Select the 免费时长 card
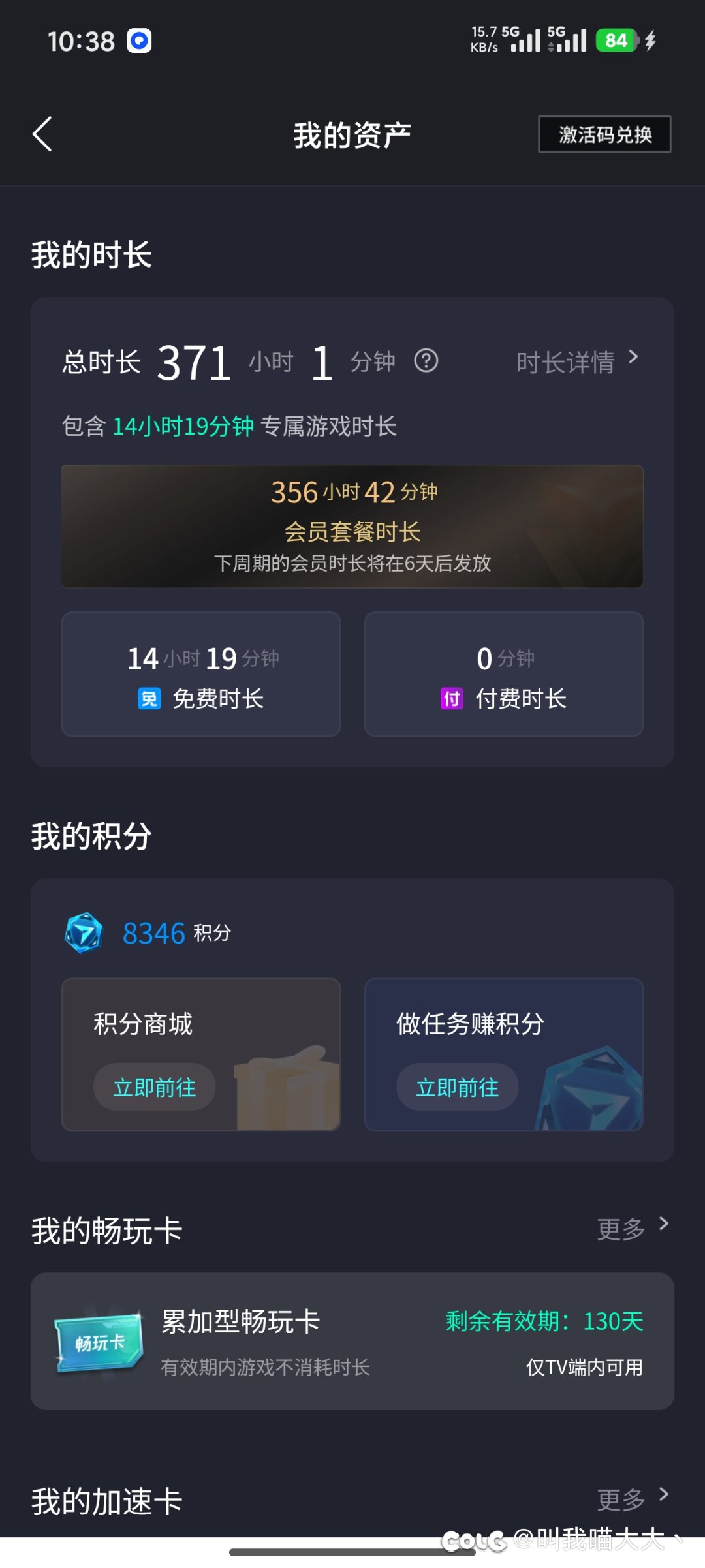Viewport: 705px width, 1568px height. [x=201, y=674]
